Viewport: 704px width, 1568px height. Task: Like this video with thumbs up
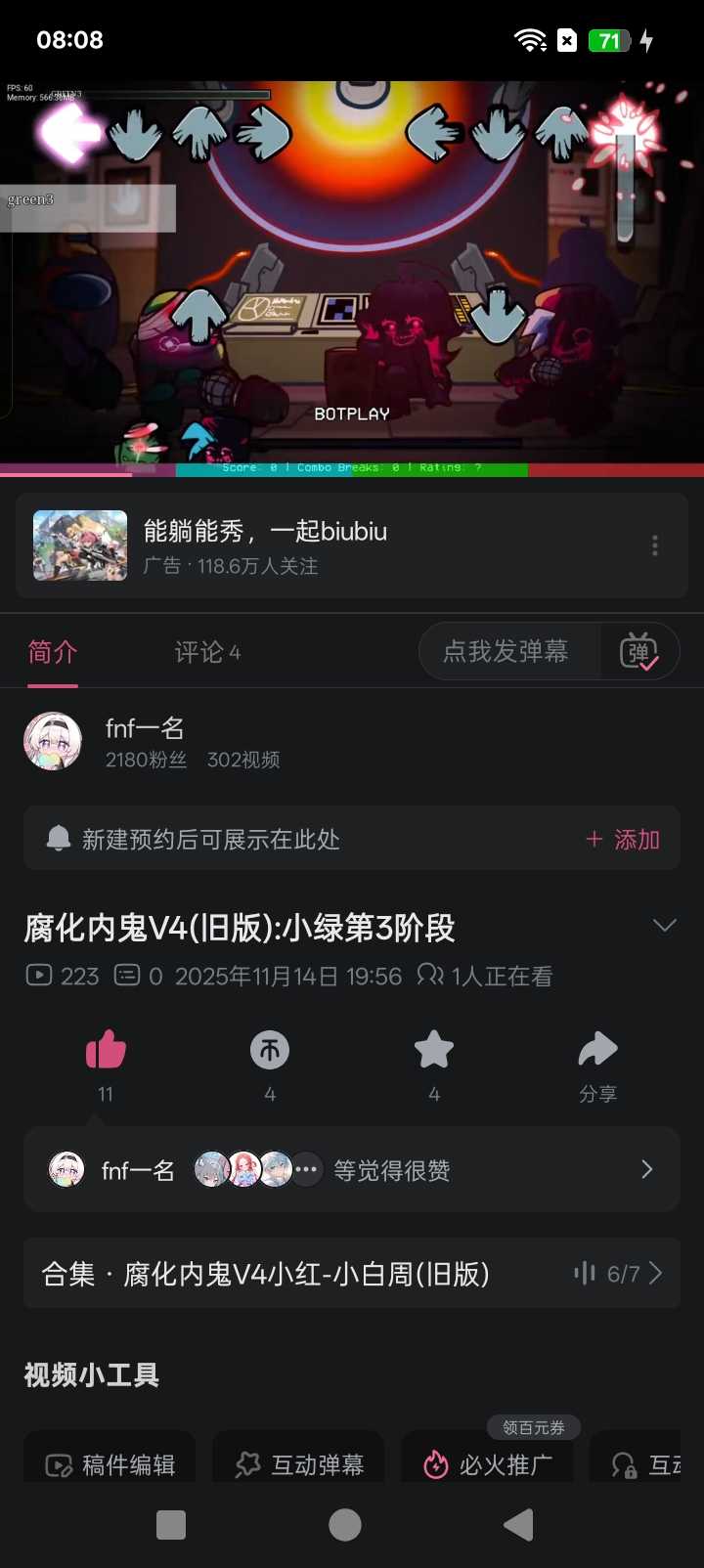click(x=106, y=1051)
